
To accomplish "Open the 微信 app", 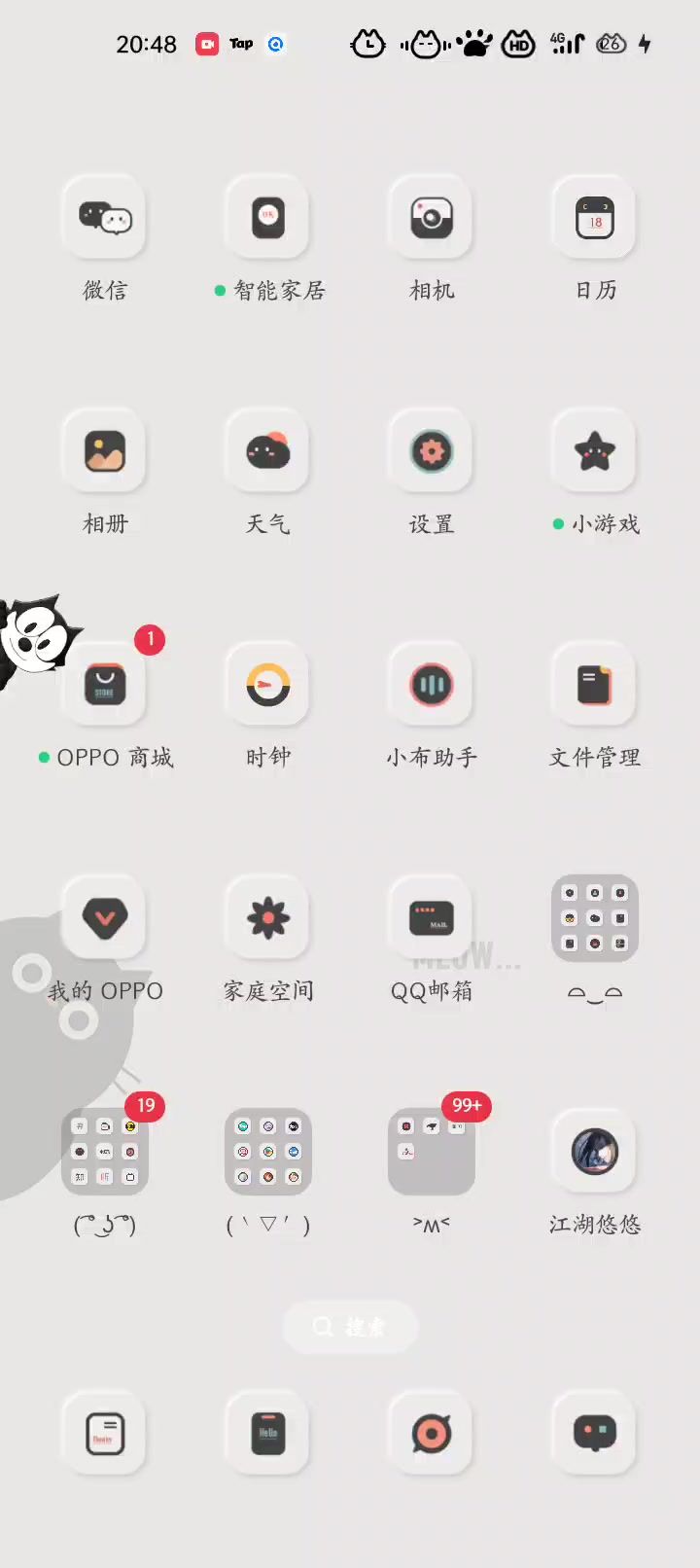I will pyautogui.click(x=105, y=218).
